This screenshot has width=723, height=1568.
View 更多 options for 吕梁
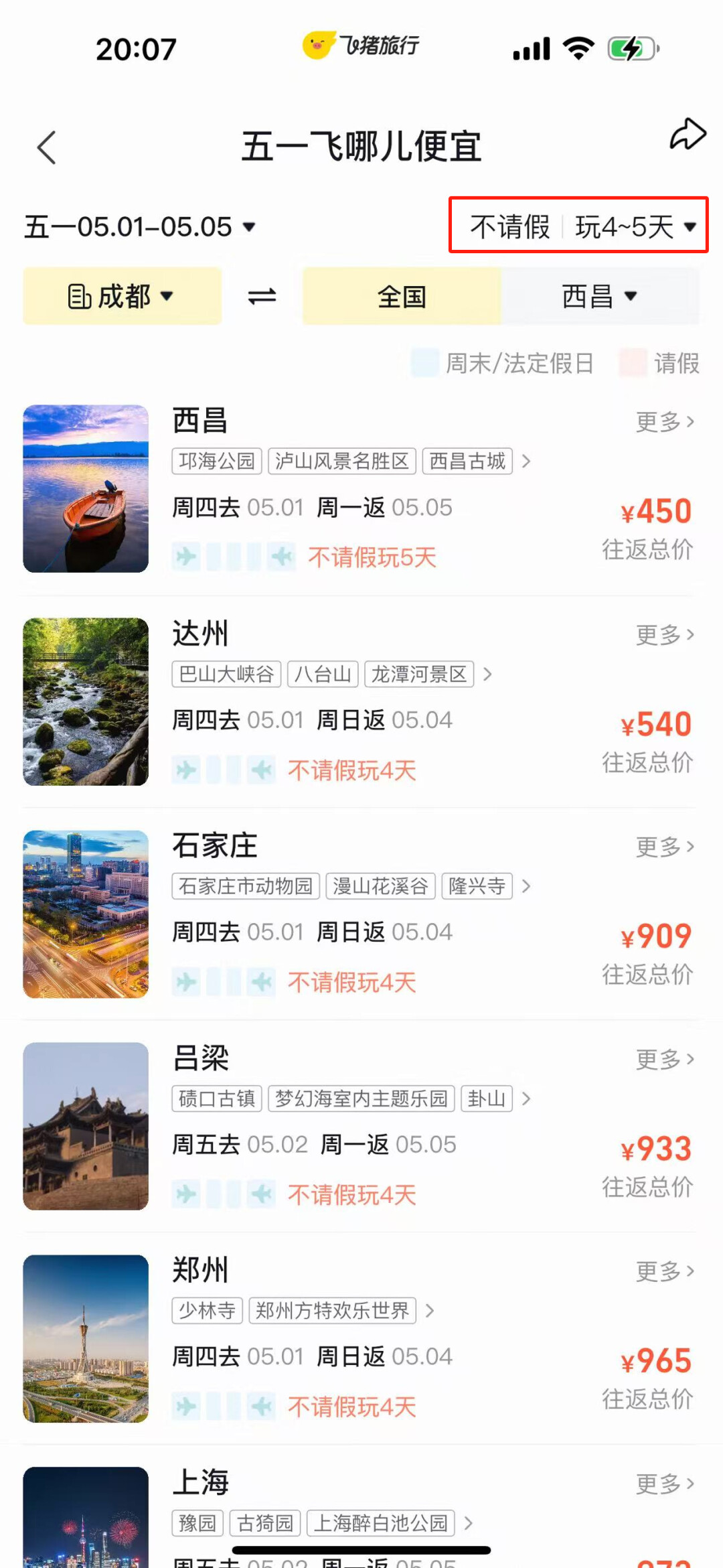pos(664,1059)
